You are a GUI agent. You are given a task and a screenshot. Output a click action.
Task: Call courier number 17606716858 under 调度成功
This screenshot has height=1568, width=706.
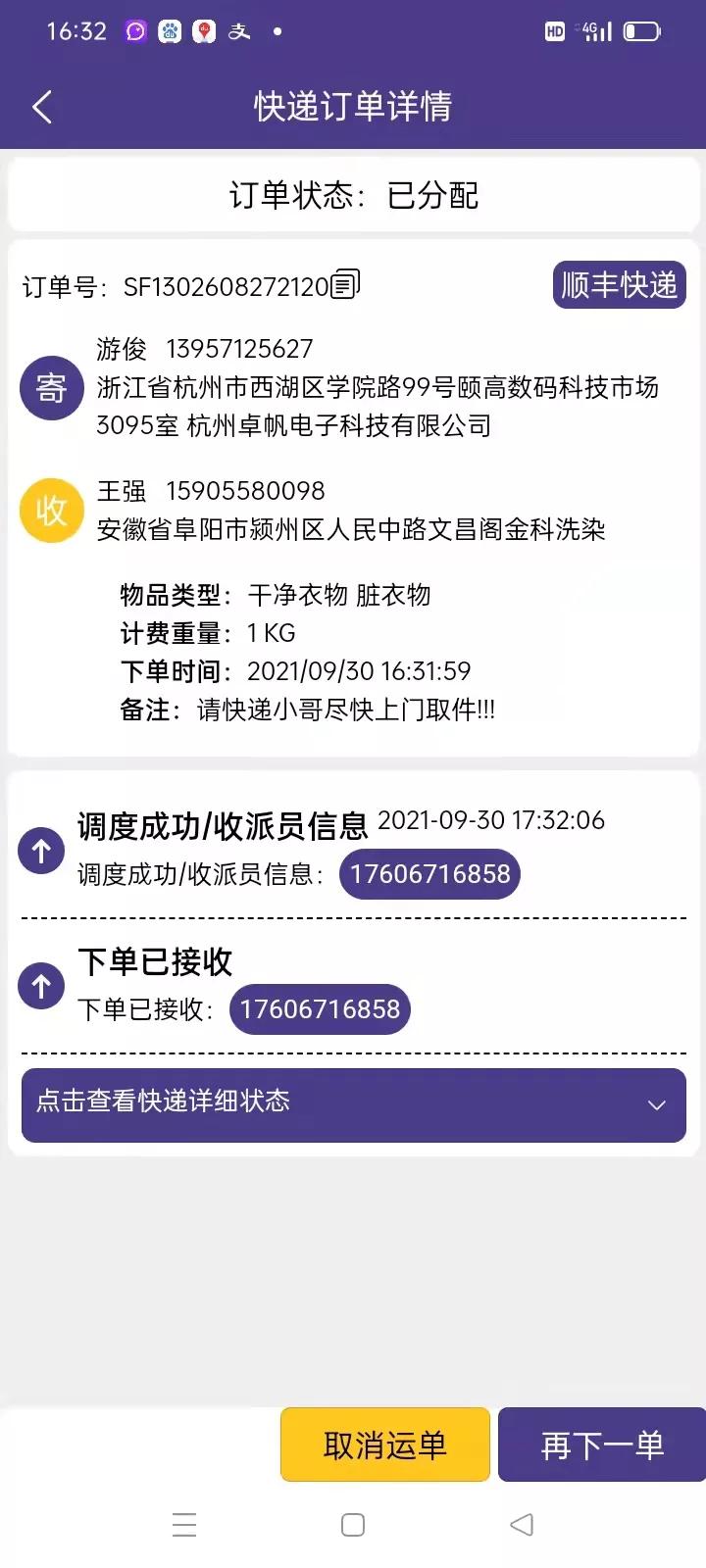[x=429, y=873]
